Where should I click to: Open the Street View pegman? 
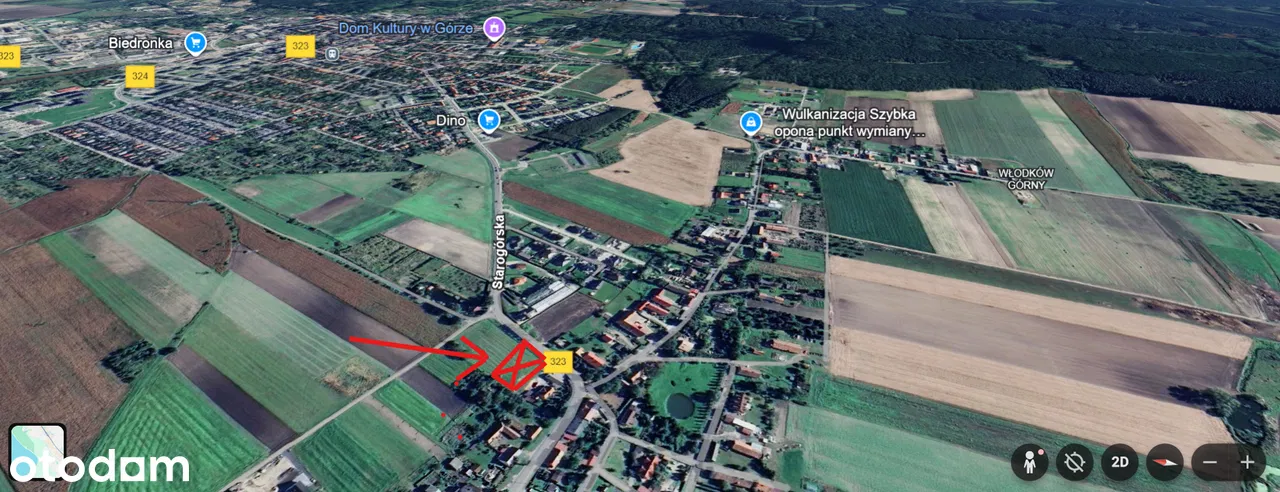pyautogui.click(x=1030, y=462)
